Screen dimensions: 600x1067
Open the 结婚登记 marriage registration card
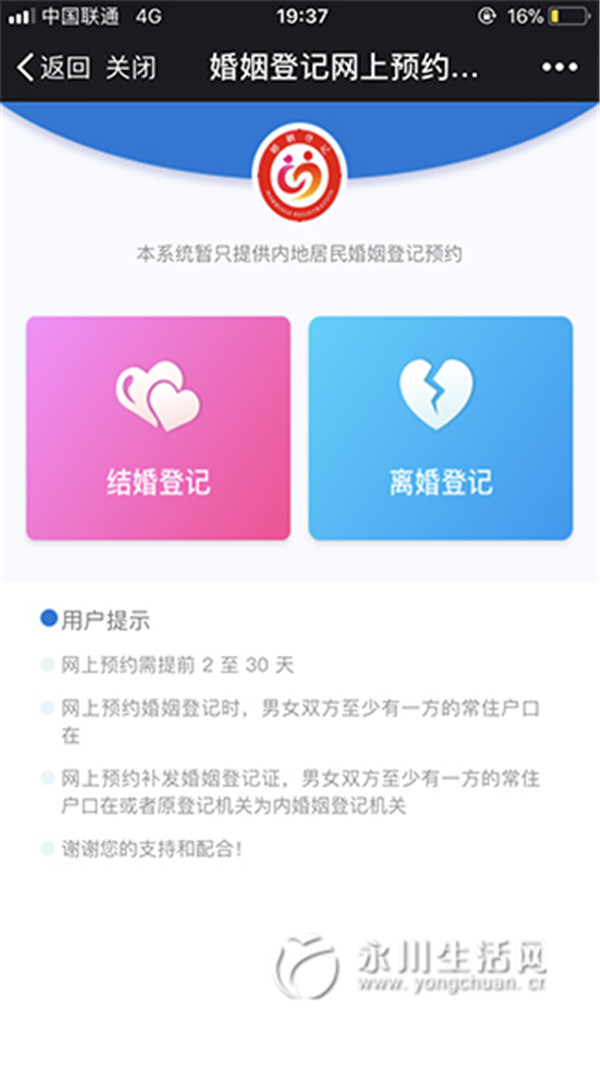point(158,428)
